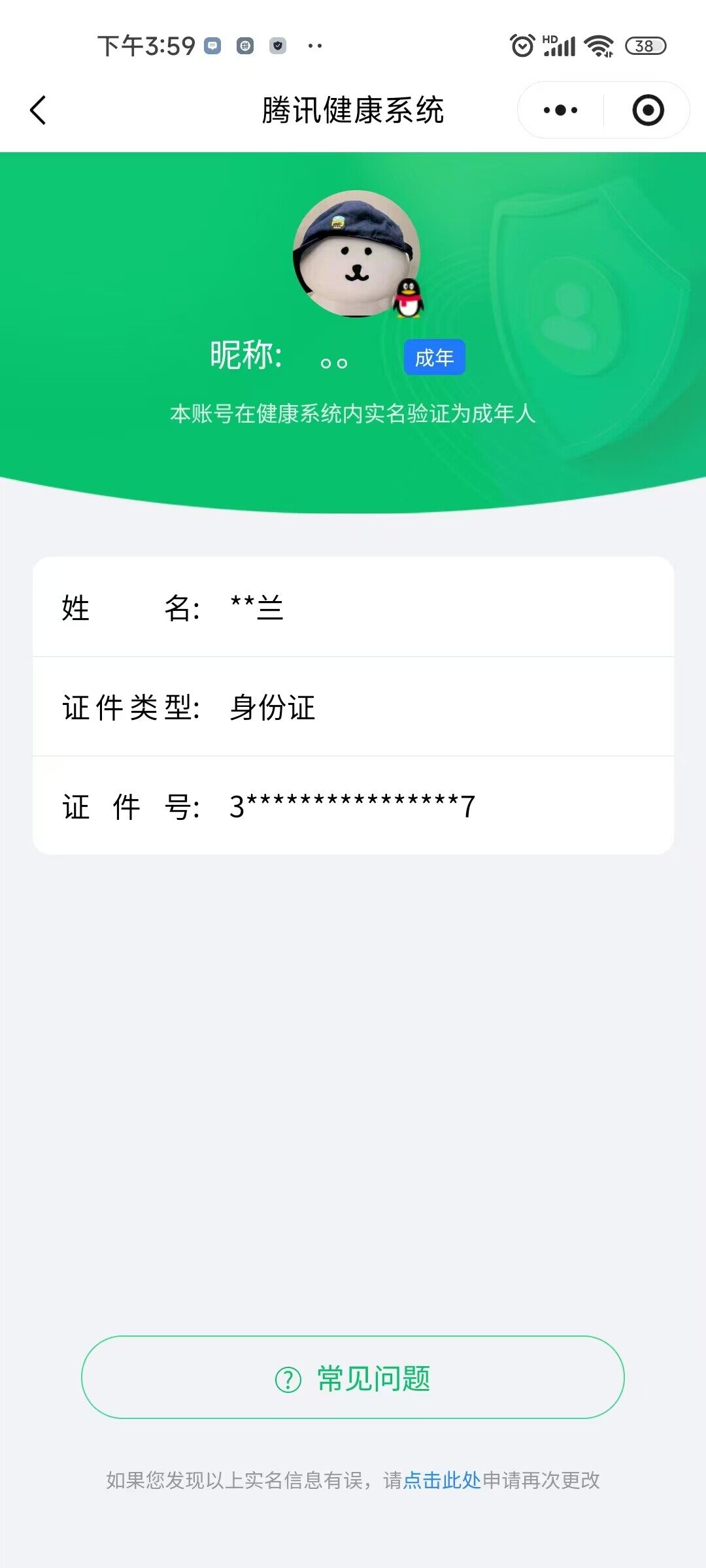The image size is (706, 1568).
Task: Tap the chat notification icon near the clock
Action: tap(214, 44)
